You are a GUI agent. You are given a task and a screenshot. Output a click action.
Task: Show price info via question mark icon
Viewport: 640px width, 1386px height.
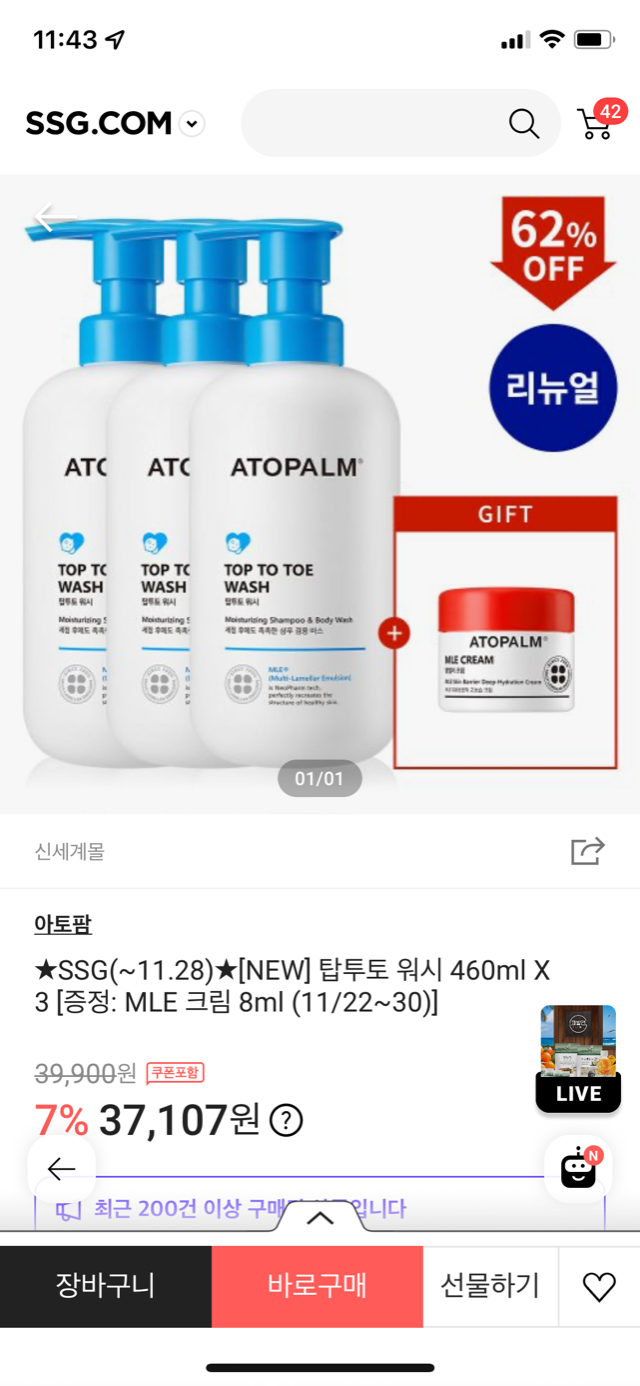[286, 1120]
